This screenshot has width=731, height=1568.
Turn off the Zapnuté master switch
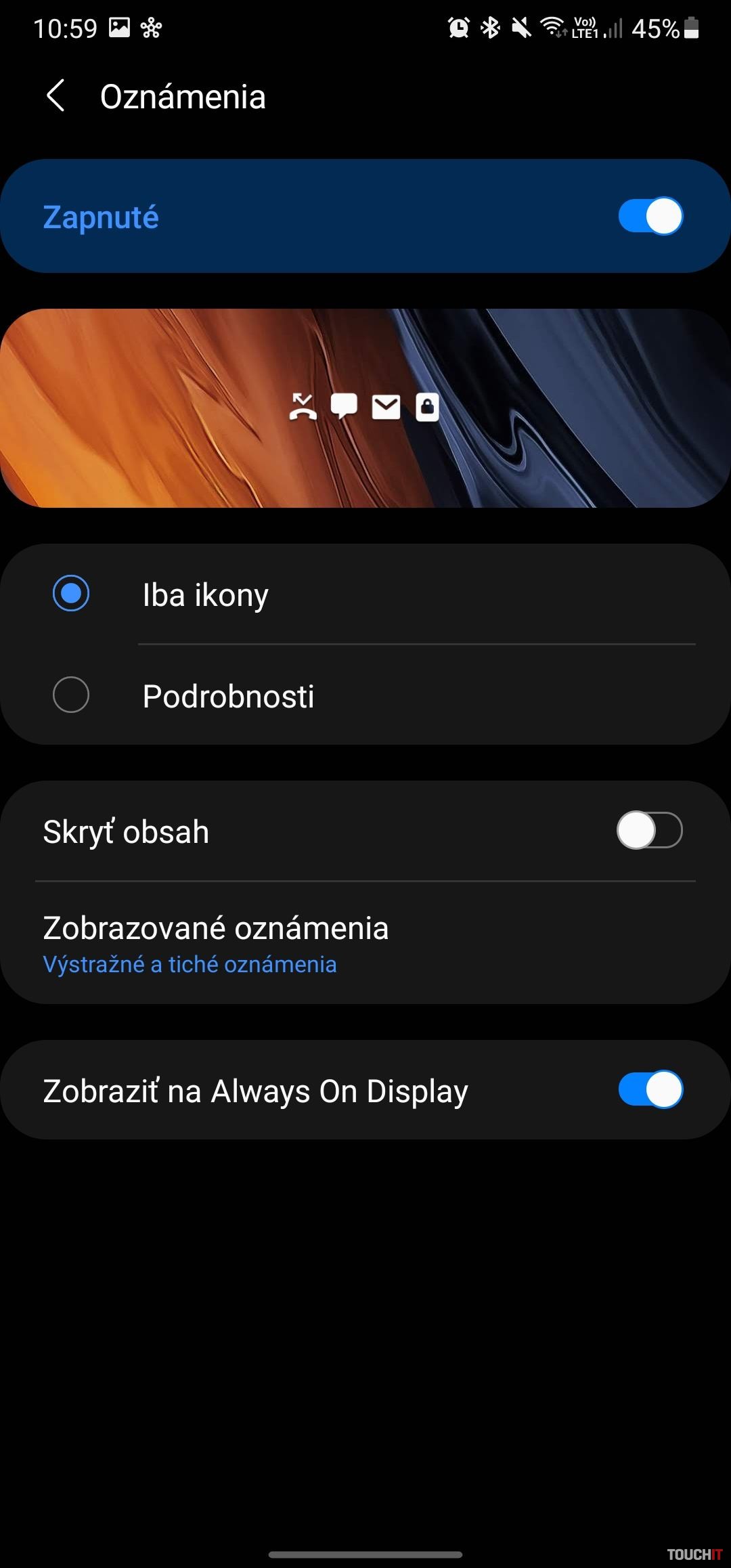pyautogui.click(x=650, y=217)
